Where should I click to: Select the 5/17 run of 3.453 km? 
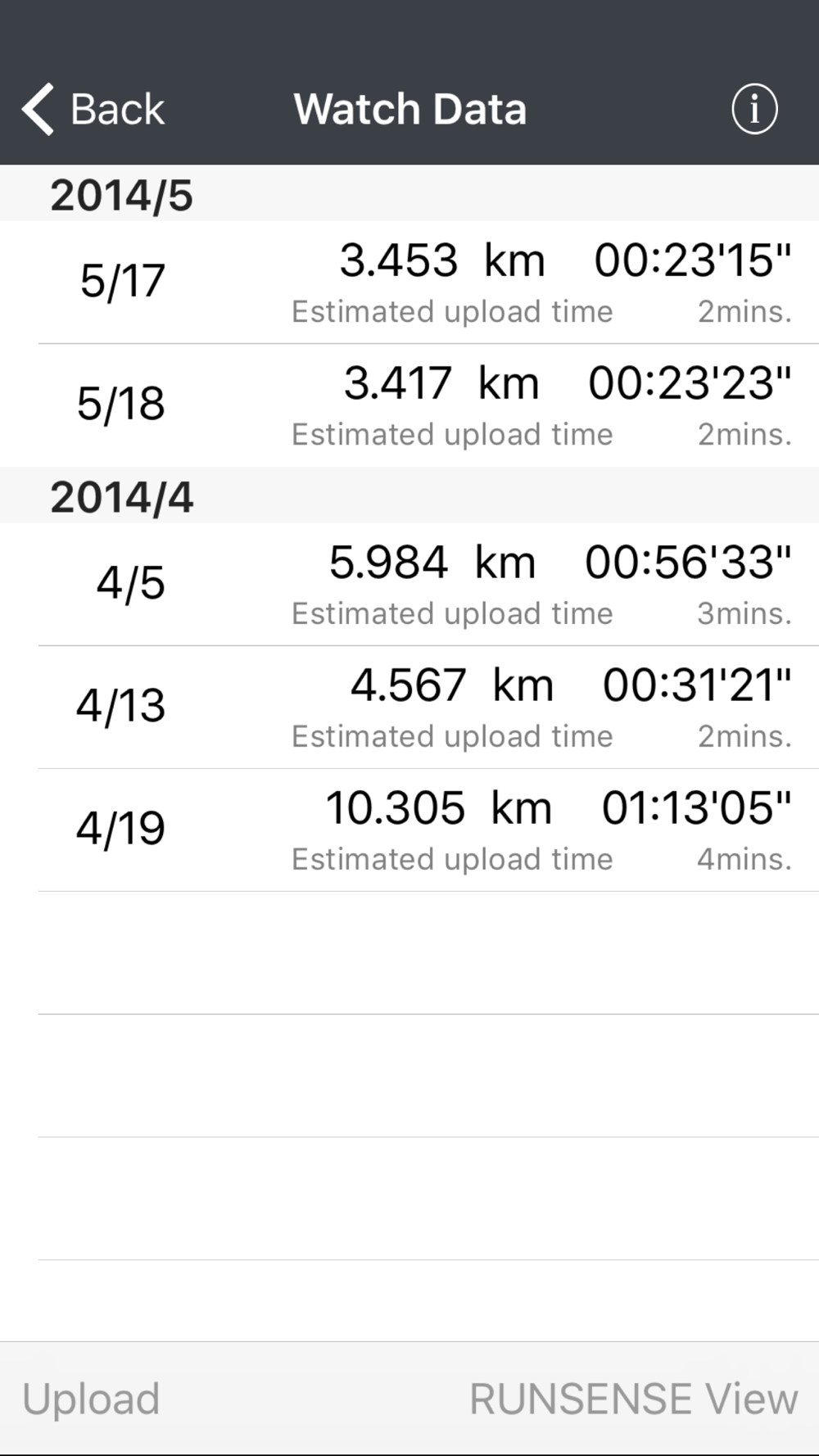[x=409, y=283]
